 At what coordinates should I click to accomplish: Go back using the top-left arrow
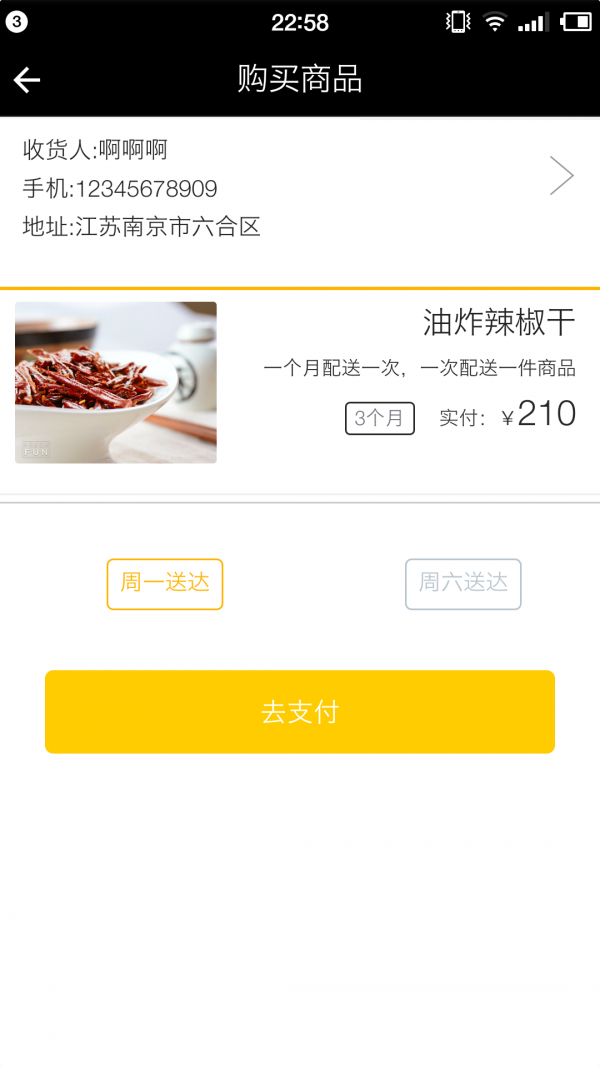[27, 80]
